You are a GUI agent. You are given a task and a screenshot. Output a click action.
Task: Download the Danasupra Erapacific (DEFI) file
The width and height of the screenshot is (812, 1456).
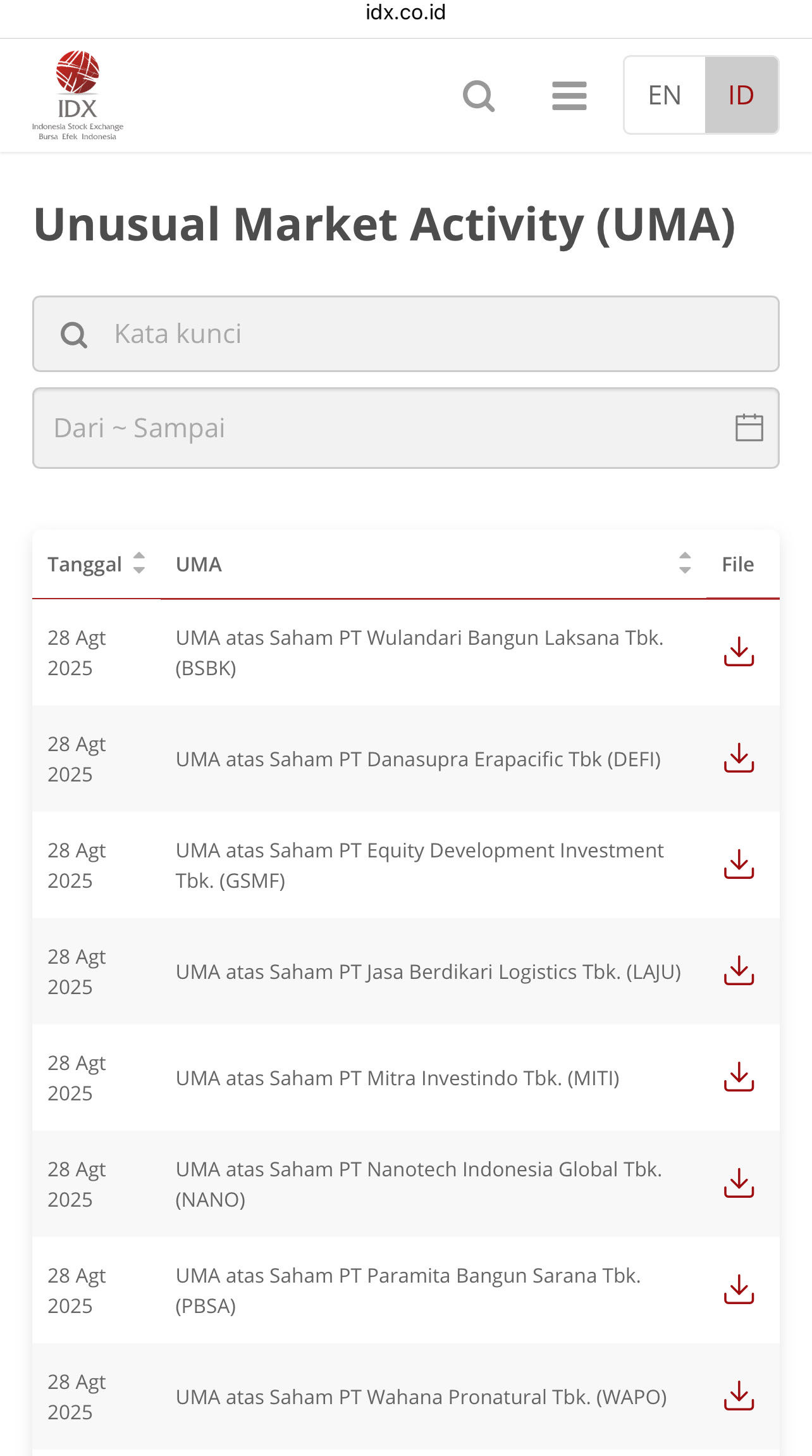click(739, 759)
